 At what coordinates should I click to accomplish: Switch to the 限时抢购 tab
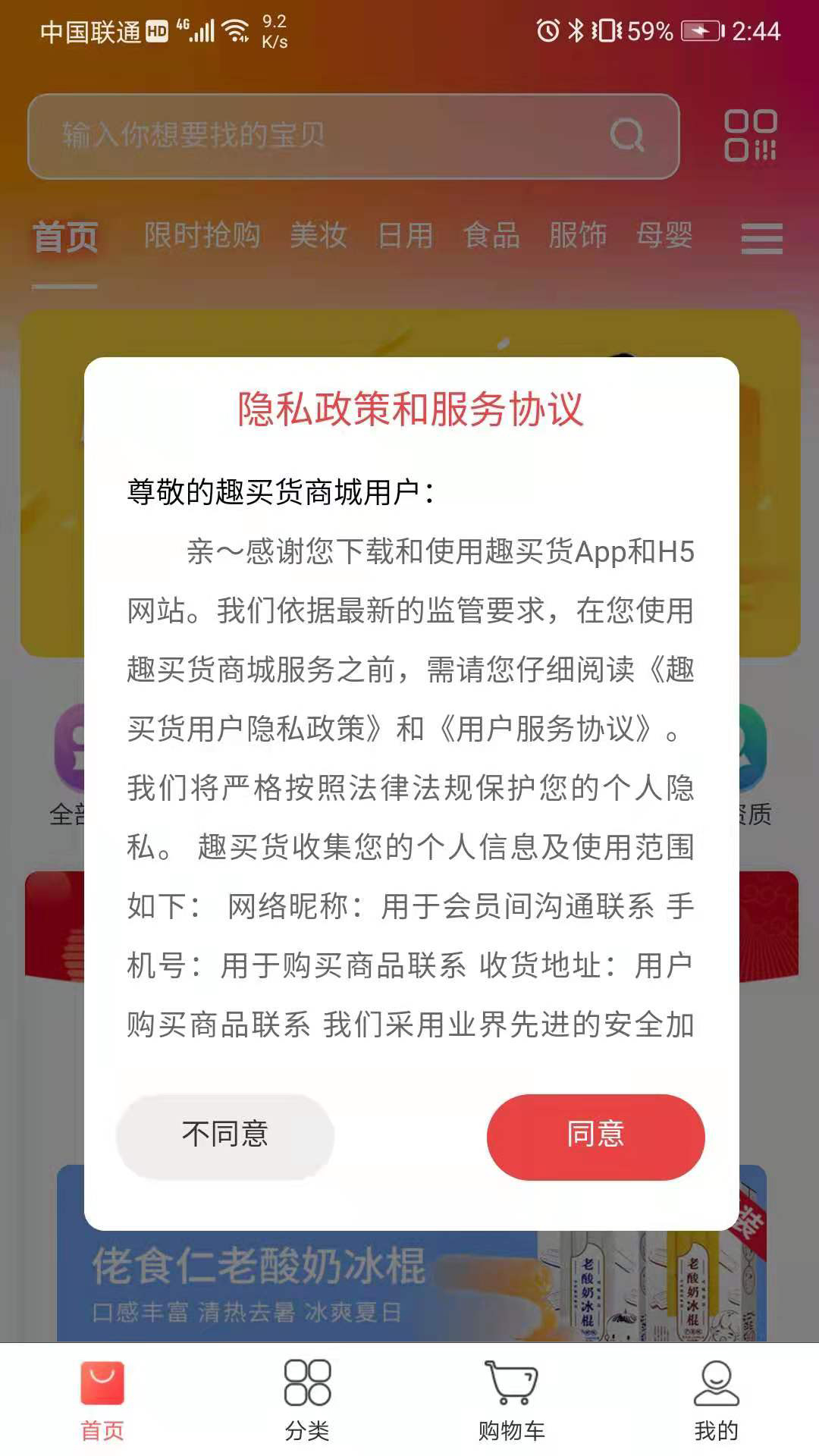[x=202, y=237]
